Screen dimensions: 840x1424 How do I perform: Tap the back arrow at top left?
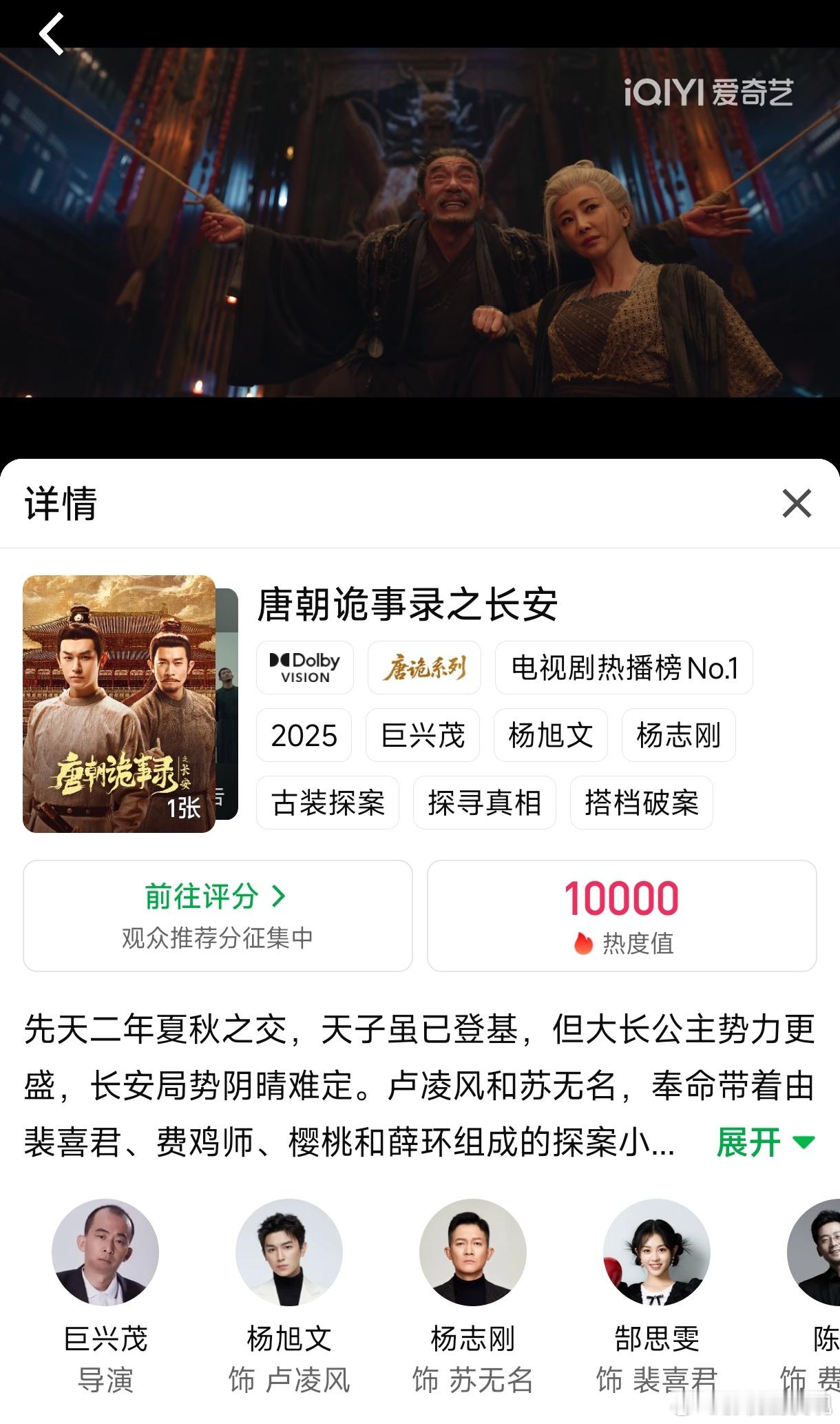50,34
